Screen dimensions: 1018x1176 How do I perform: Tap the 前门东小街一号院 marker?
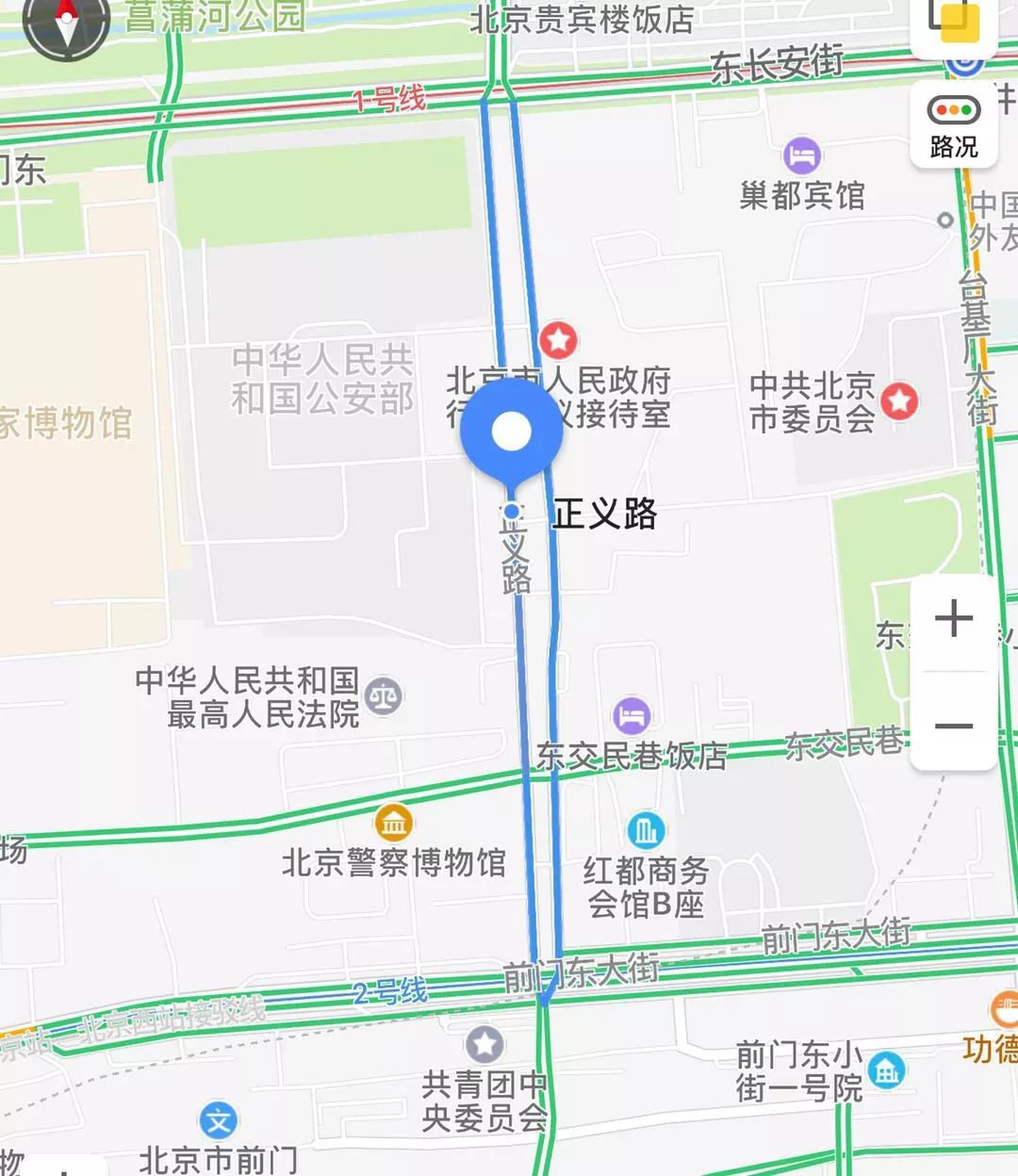pyautogui.click(x=887, y=1070)
